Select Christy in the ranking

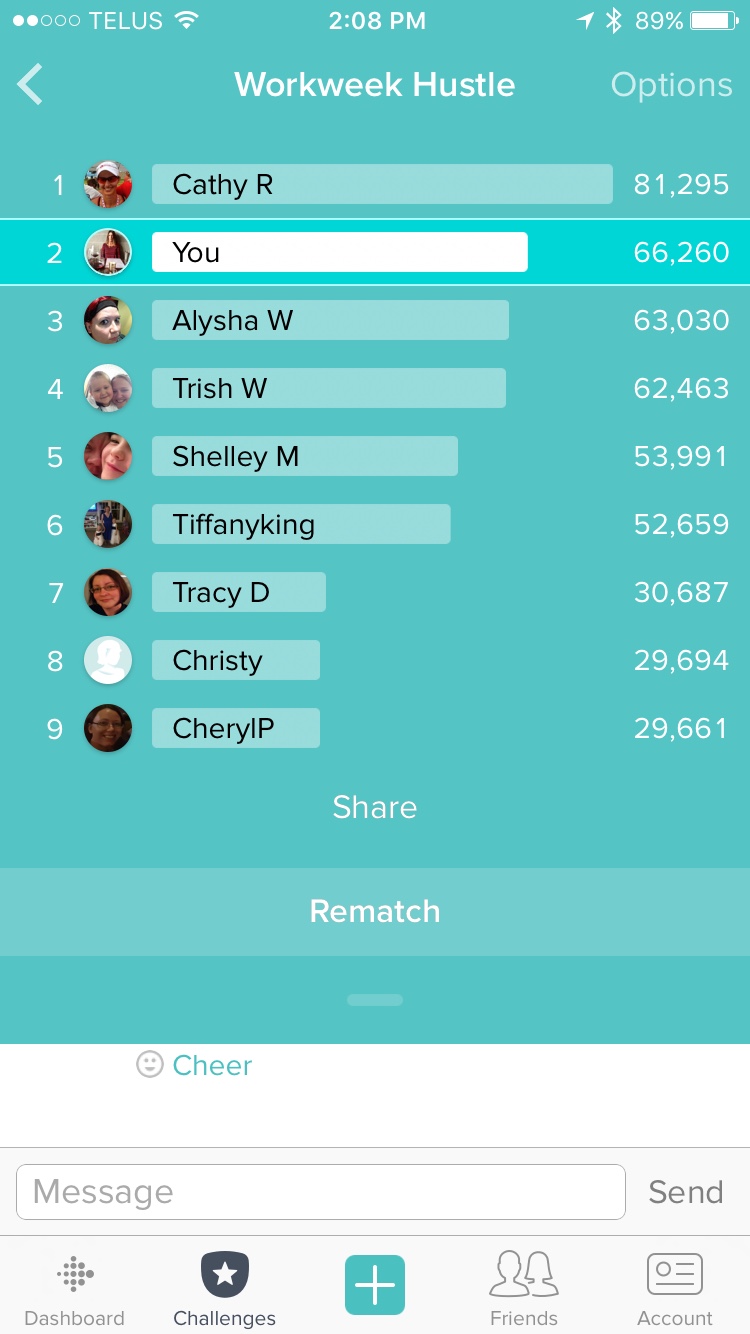(x=235, y=660)
